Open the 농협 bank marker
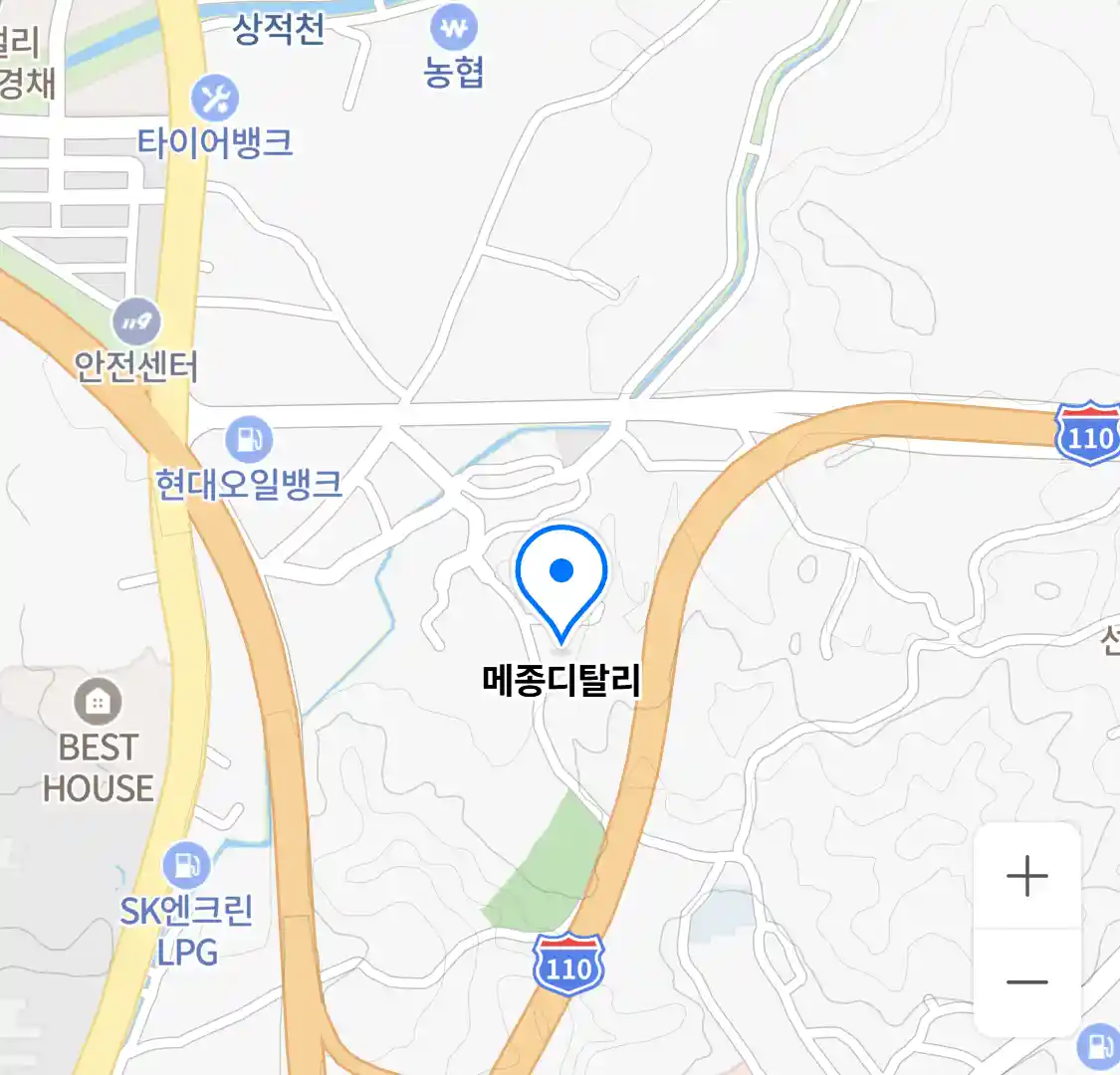Image resolution: width=1120 pixels, height=1075 pixels. pyautogui.click(x=453, y=28)
